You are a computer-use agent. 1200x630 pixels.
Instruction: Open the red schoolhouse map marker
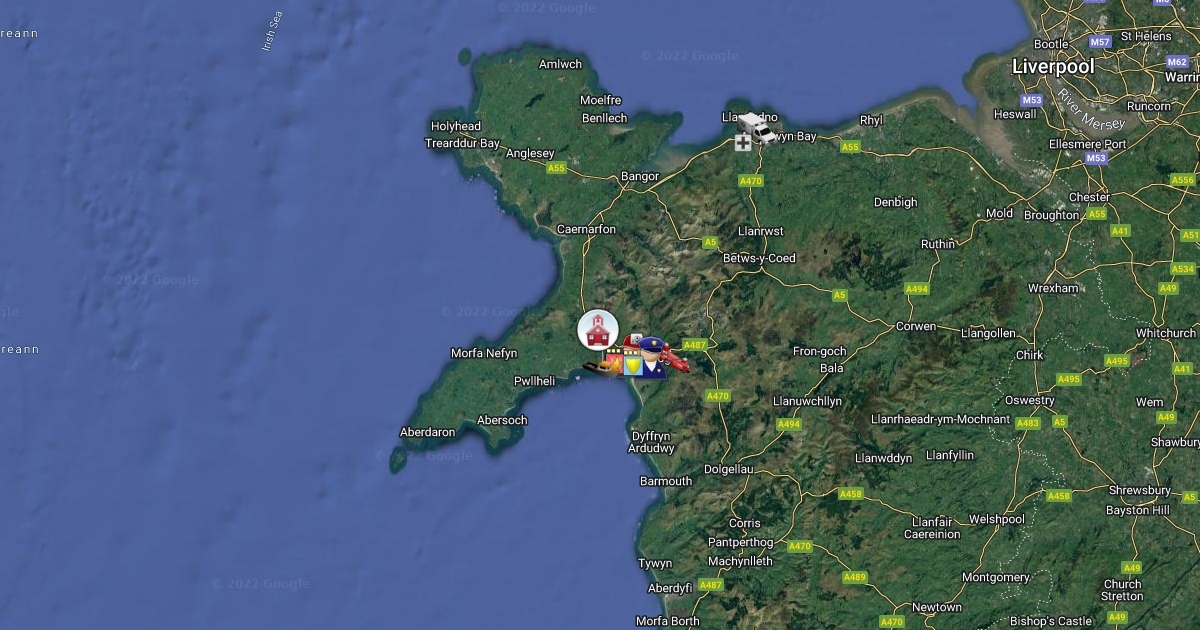click(x=598, y=330)
